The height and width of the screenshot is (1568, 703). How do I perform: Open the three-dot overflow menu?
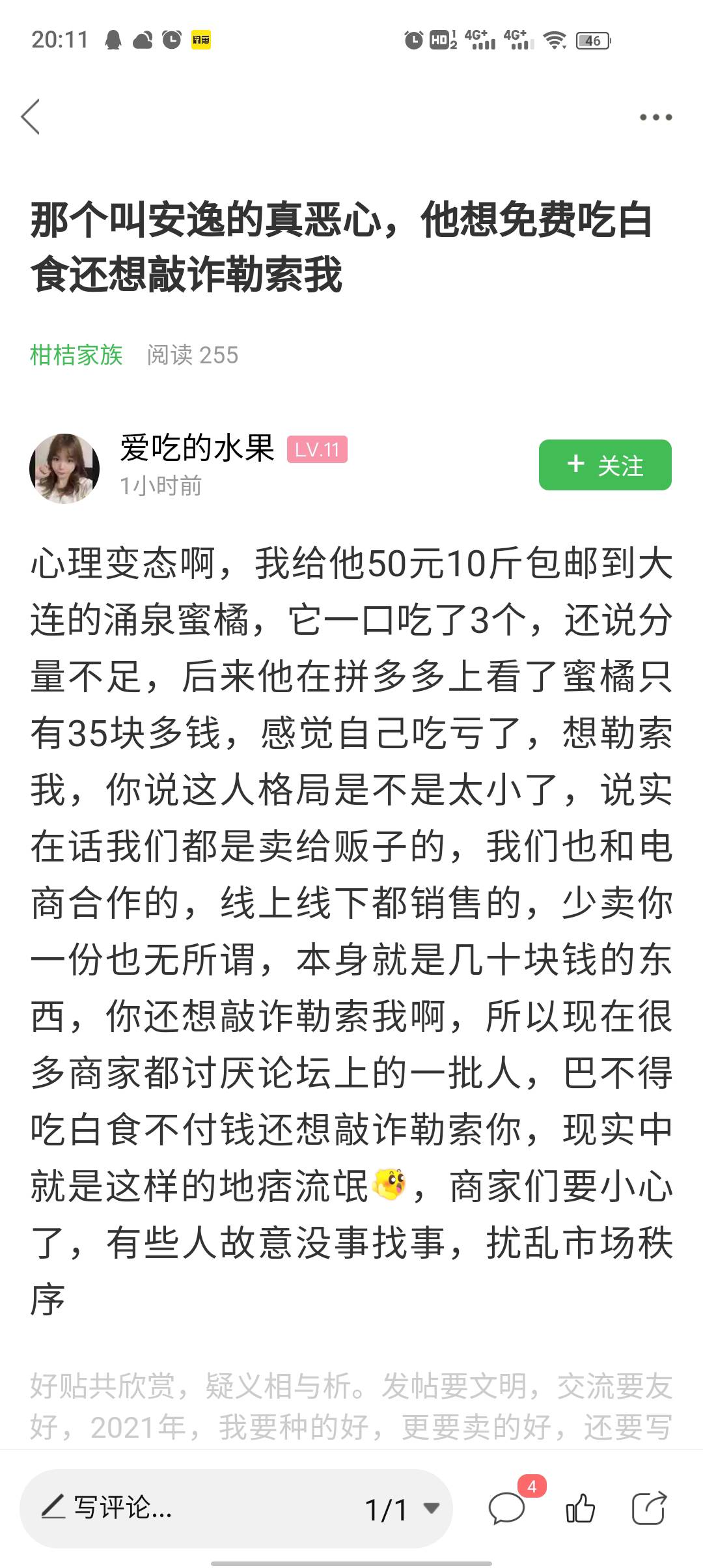(655, 117)
